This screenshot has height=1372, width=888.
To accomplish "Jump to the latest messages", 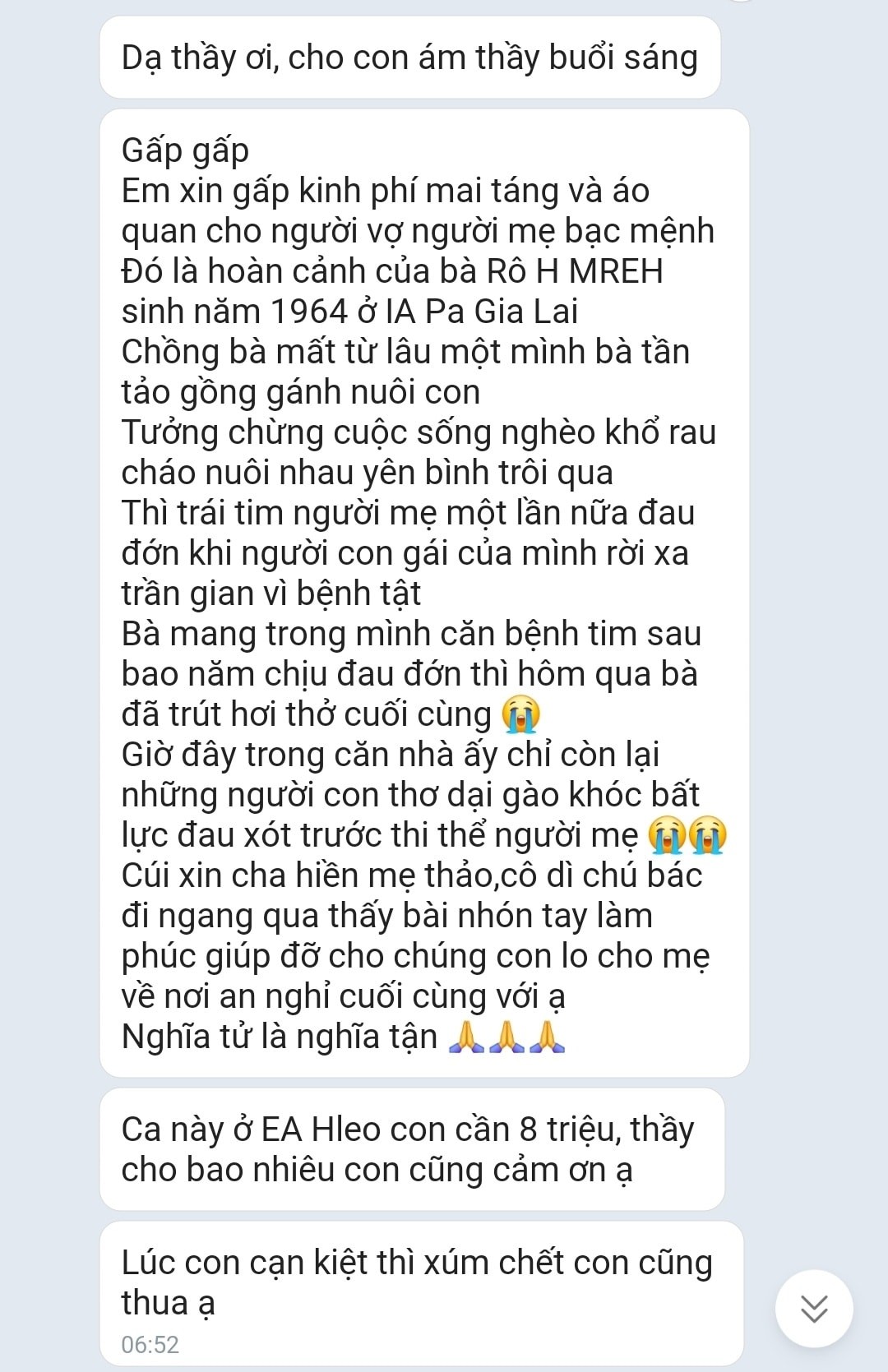I will pyautogui.click(x=814, y=1308).
